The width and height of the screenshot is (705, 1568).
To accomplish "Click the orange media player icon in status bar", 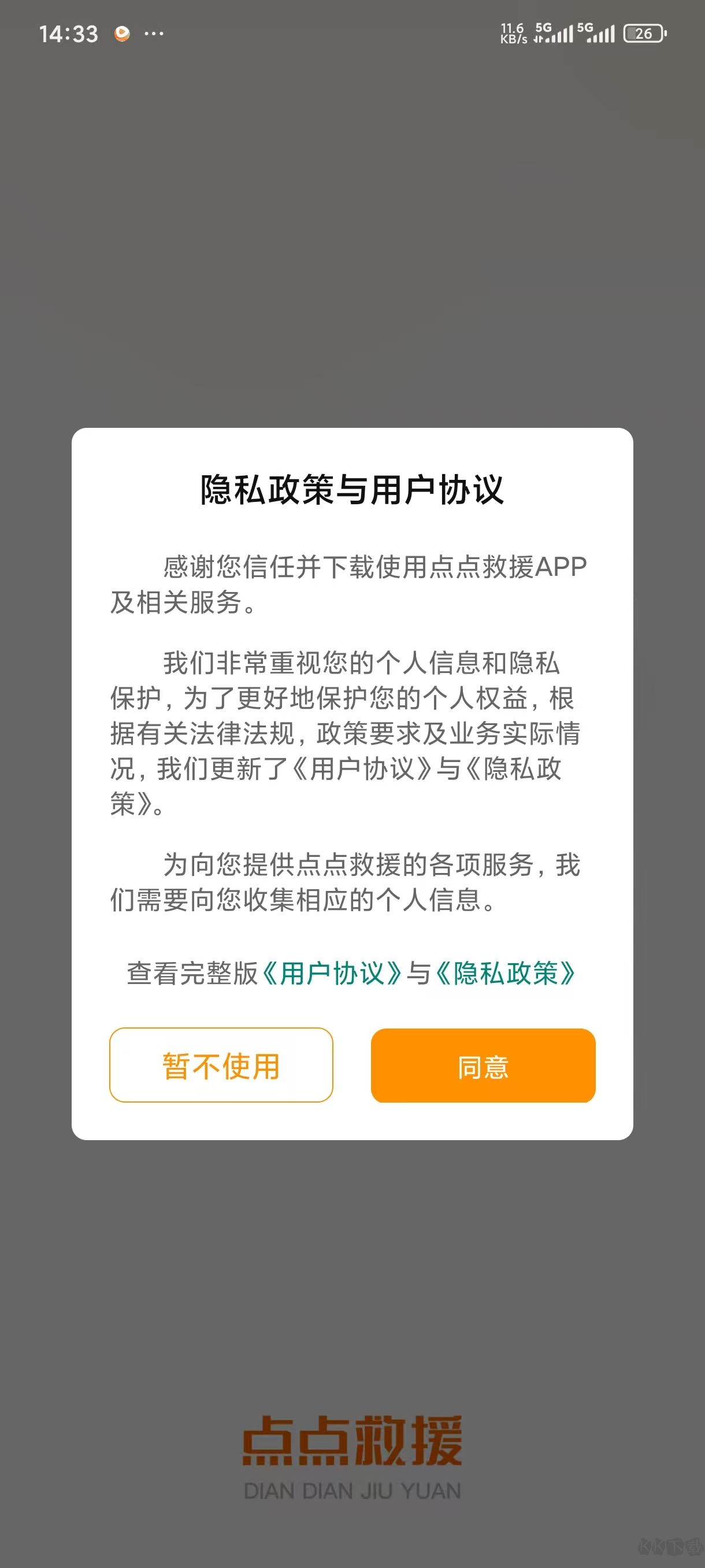I will (x=123, y=34).
